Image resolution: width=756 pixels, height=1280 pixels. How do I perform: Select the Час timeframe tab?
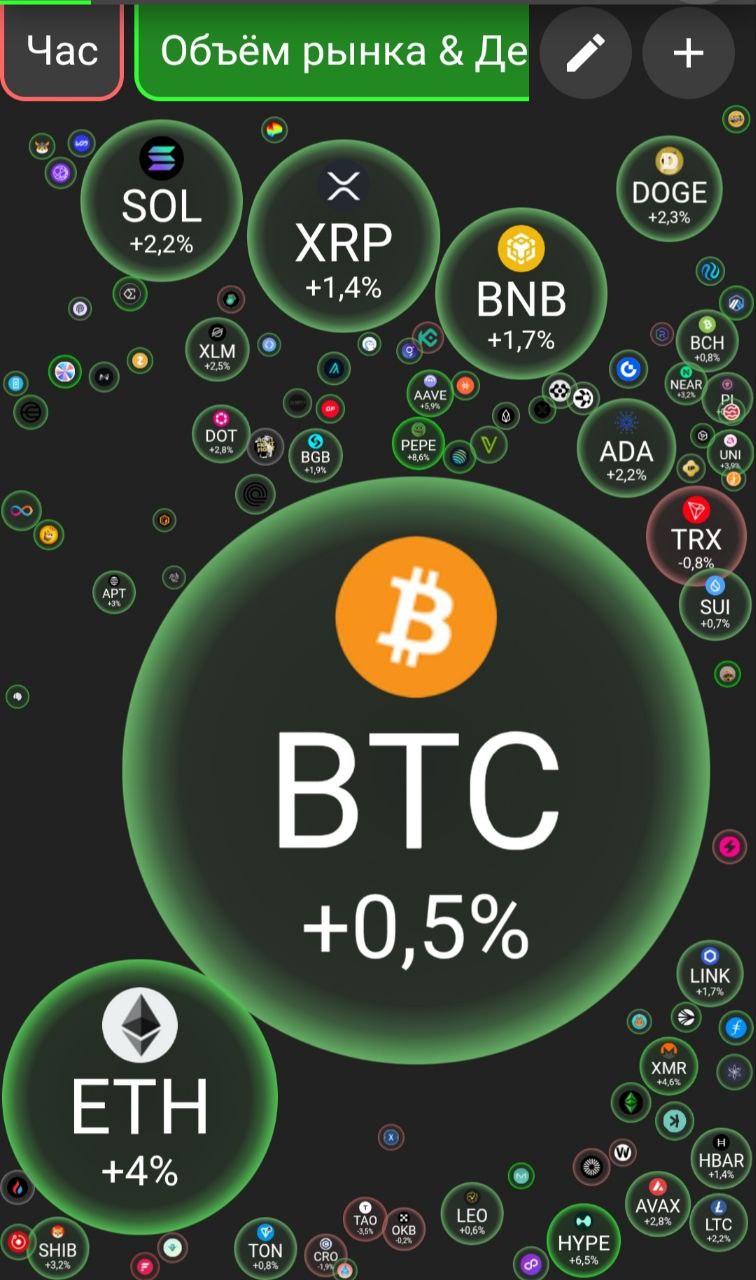pos(62,52)
